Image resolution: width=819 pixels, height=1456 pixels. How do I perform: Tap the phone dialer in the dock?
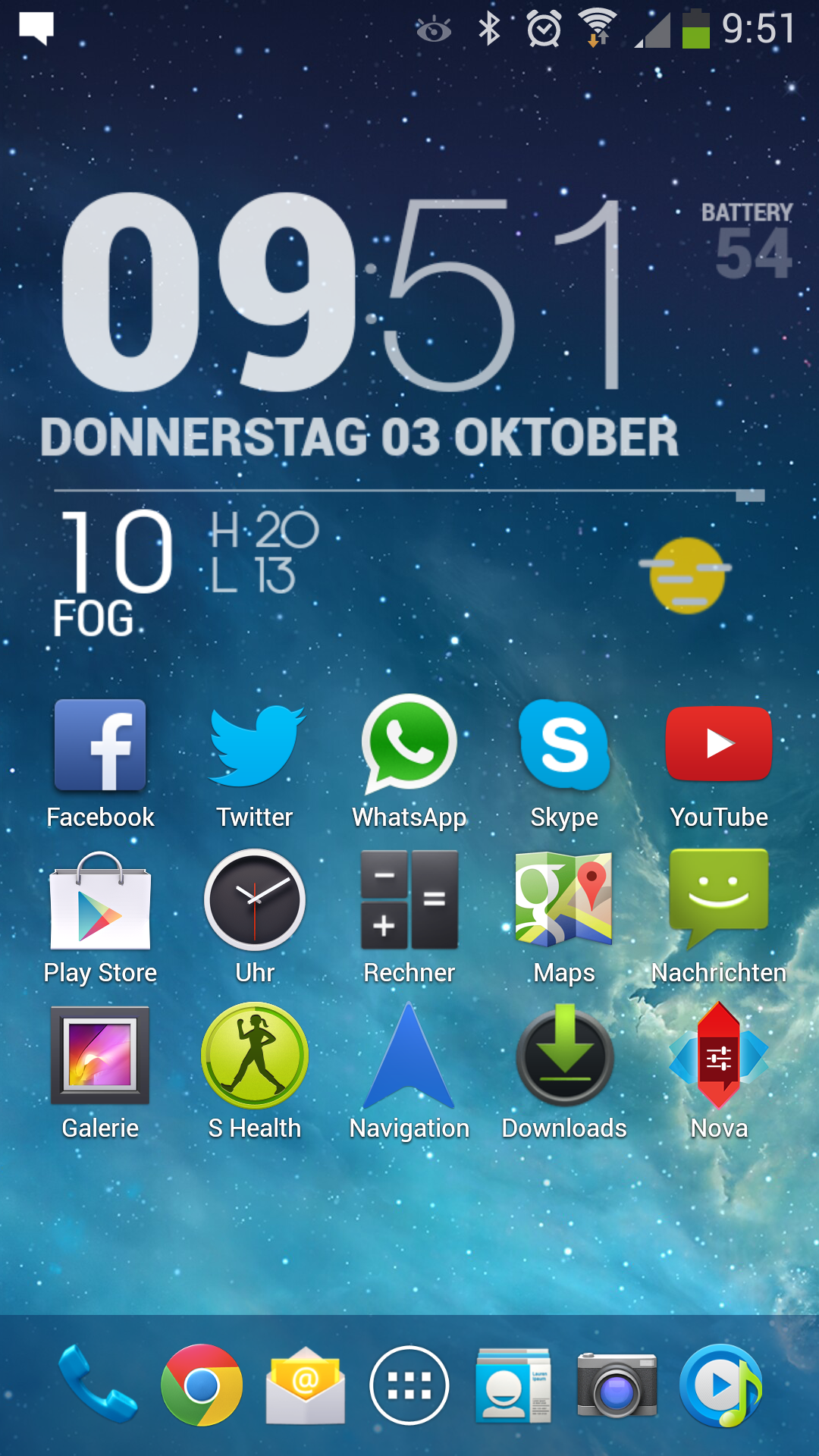(x=98, y=1384)
